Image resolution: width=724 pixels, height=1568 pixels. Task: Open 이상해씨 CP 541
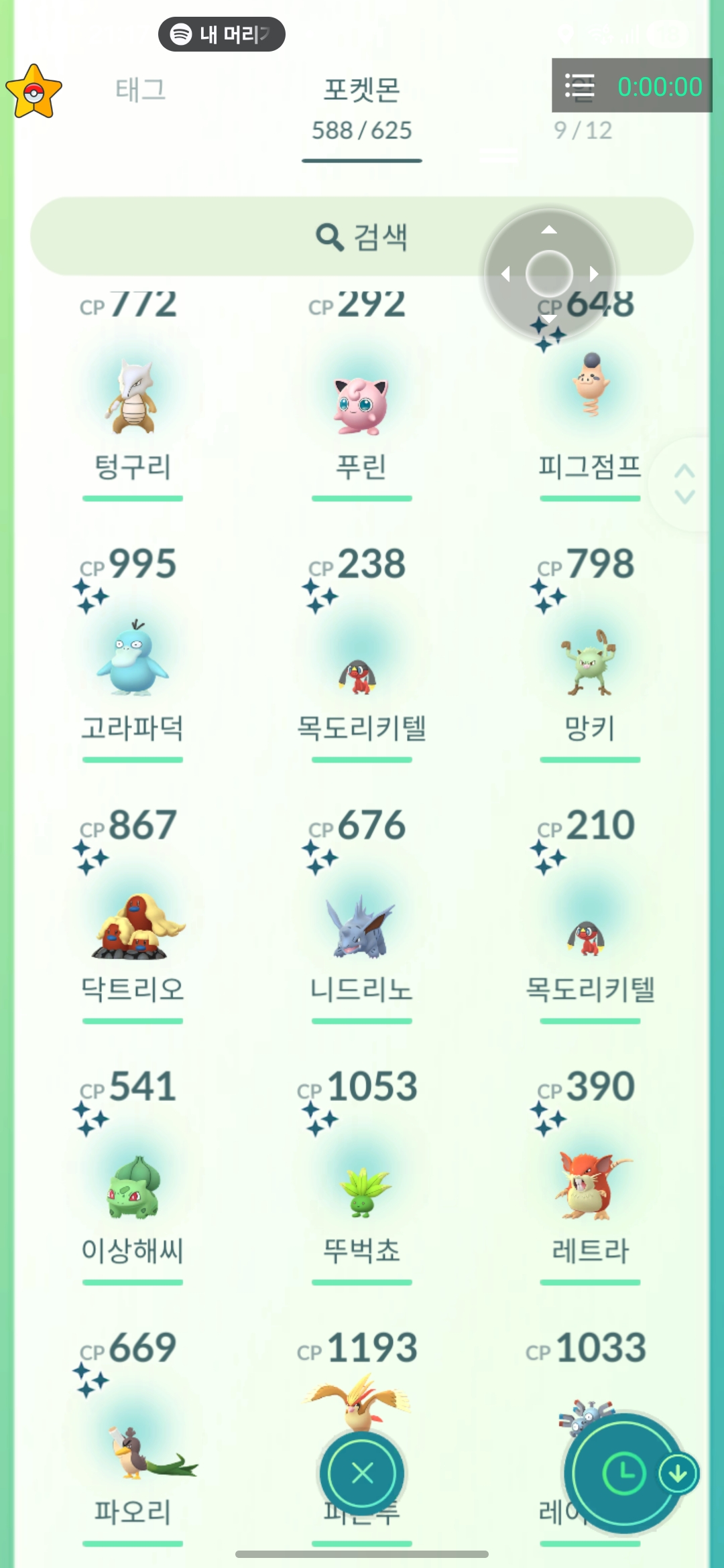[132, 1186]
